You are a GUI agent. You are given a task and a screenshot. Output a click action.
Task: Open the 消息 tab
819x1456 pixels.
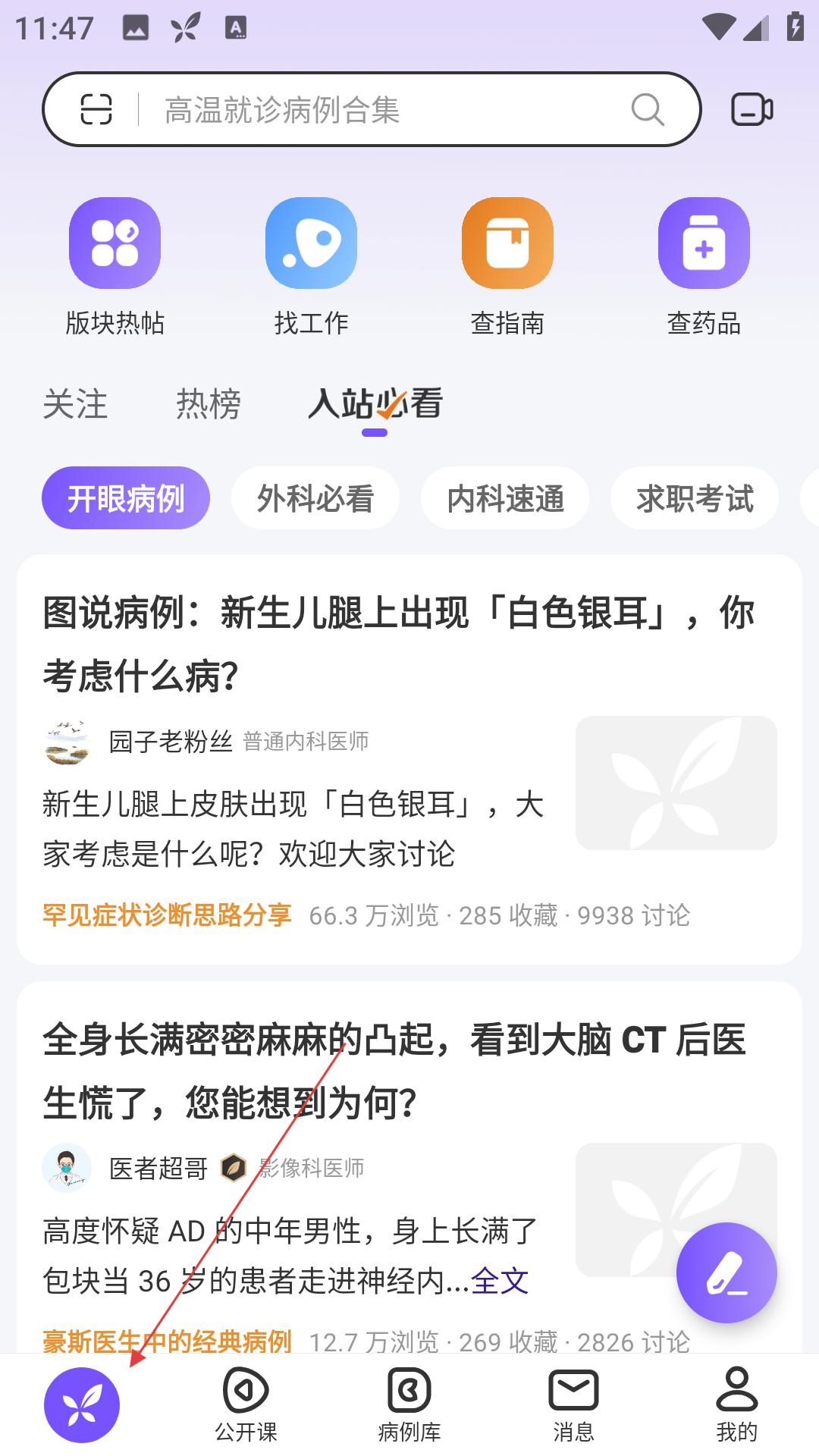pos(573,1404)
